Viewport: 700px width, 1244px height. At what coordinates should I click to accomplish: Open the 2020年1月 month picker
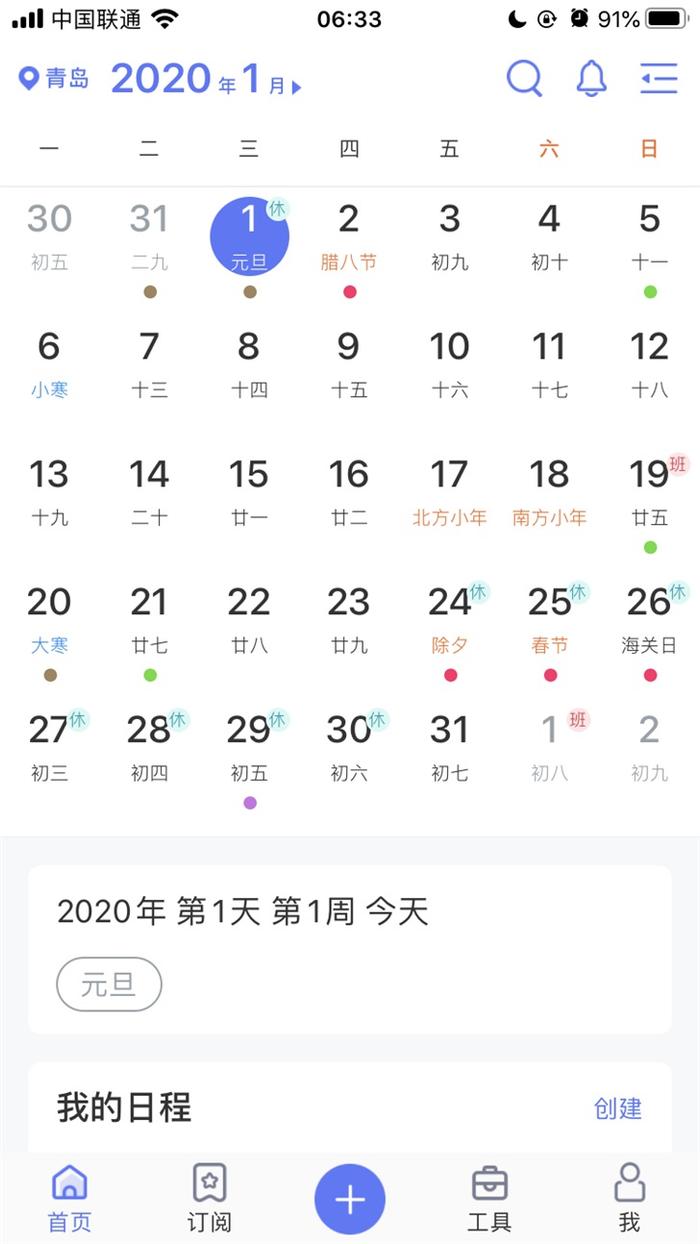coord(206,79)
